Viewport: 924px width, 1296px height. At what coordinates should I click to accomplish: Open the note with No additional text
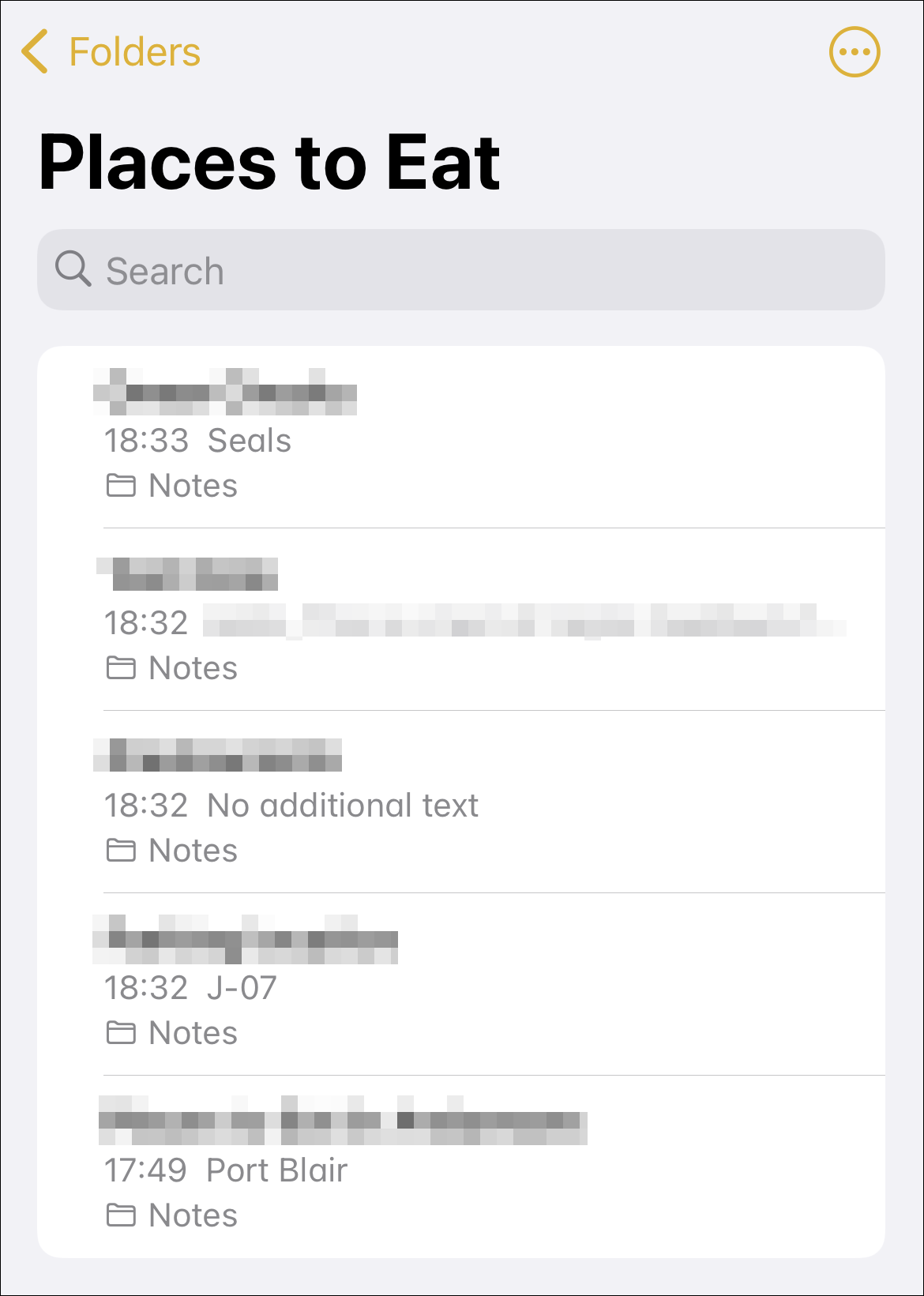[461, 802]
